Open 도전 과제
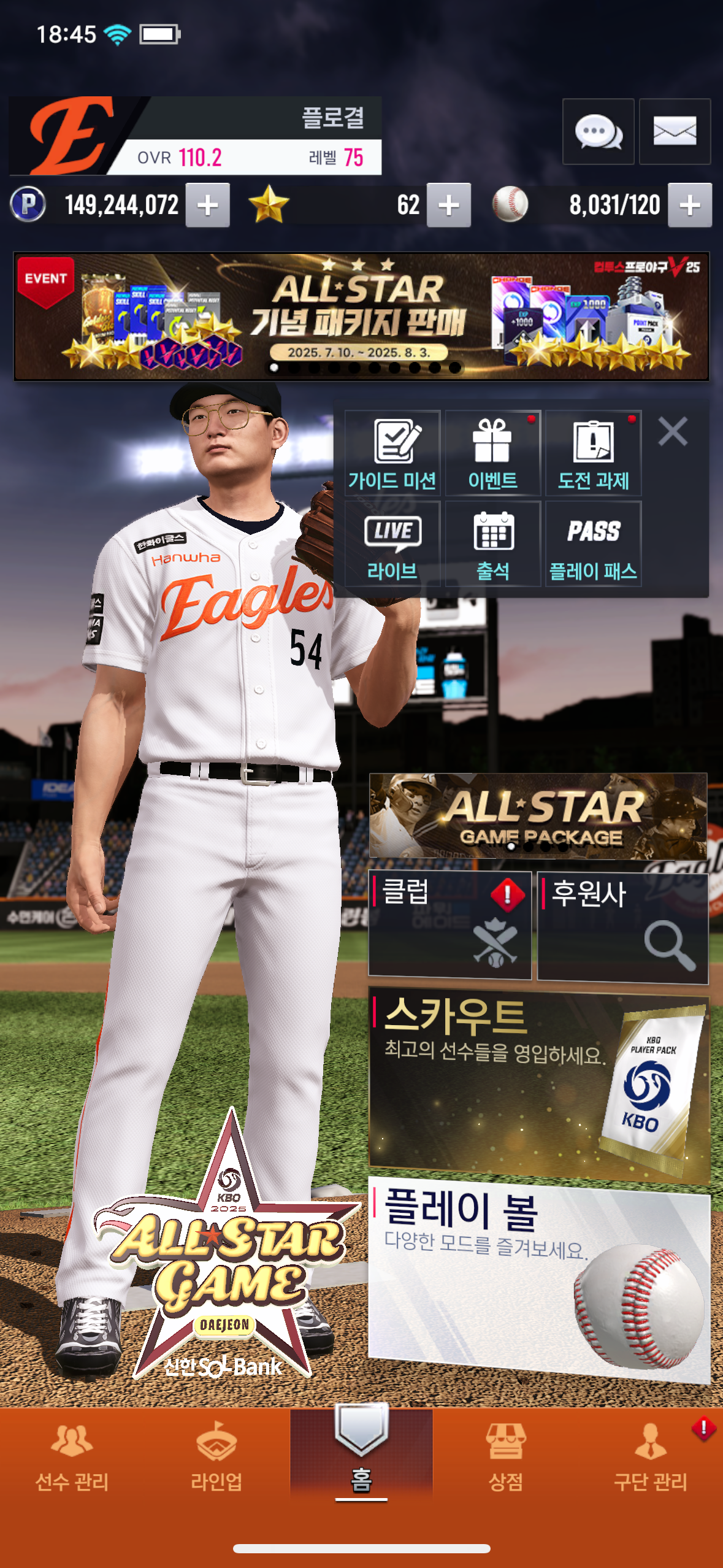The height and width of the screenshot is (1568, 723). pyautogui.click(x=593, y=453)
